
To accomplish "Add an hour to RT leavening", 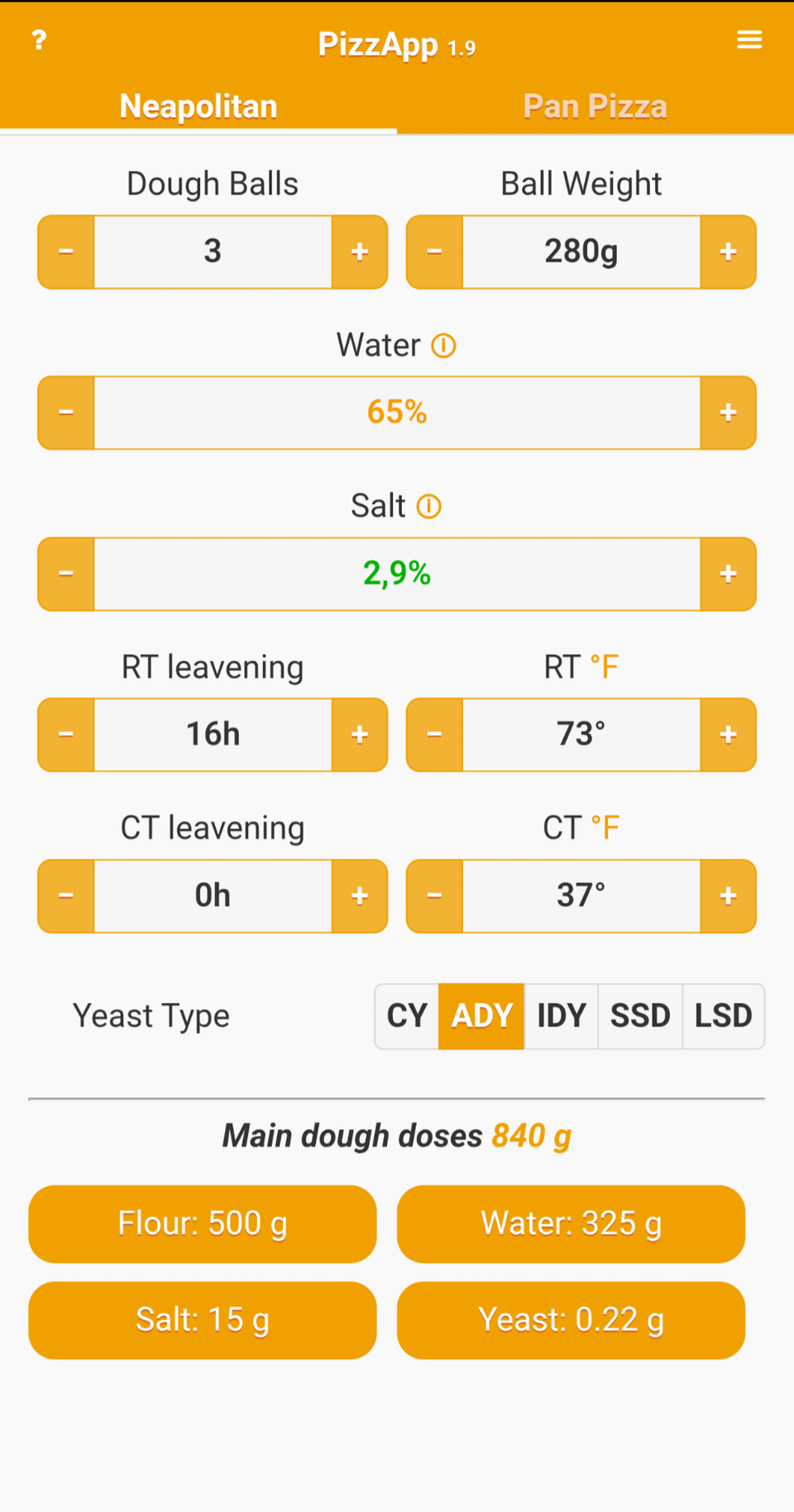I will tap(360, 735).
